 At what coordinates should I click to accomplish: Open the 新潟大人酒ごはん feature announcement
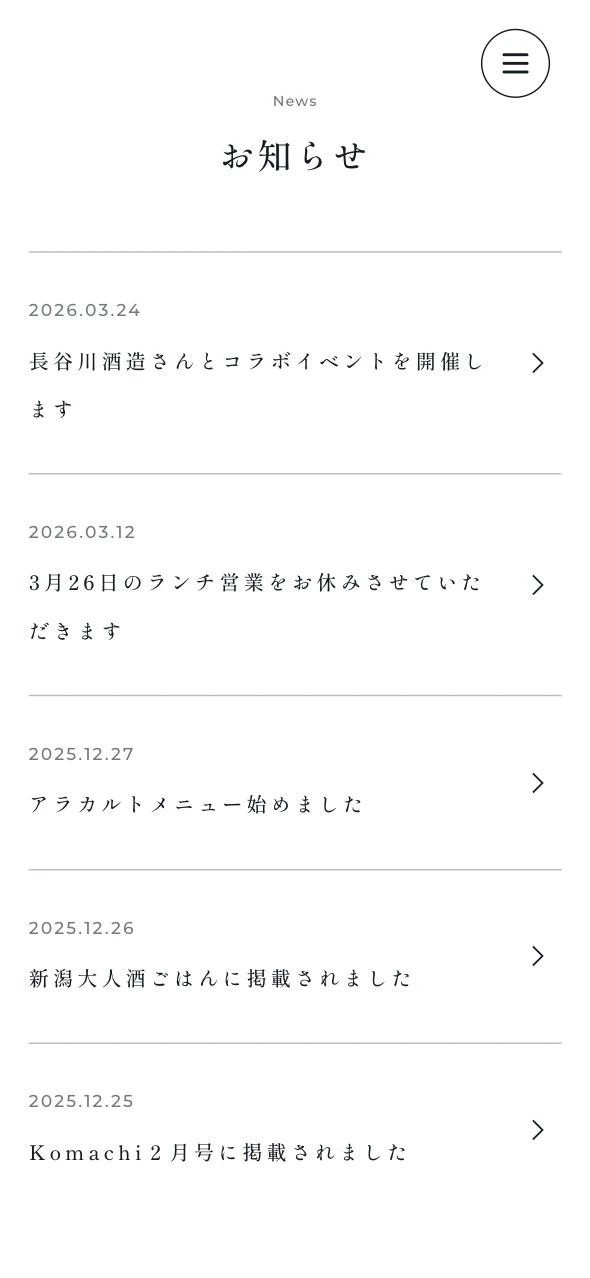(295, 957)
